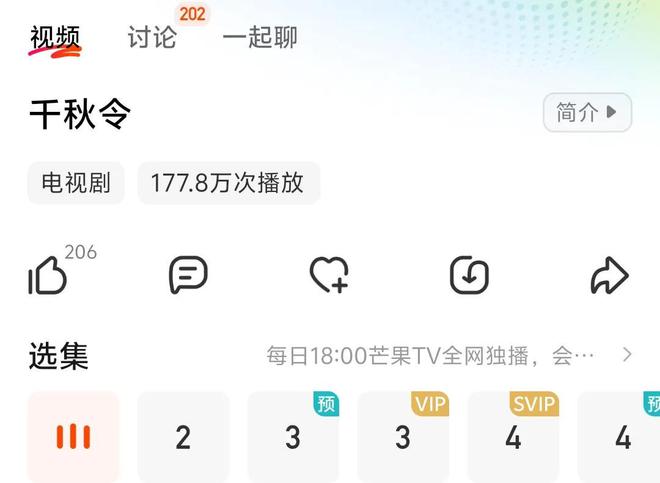The height and width of the screenshot is (483, 660).
Task: Play the SVIP episode 4
Action: click(x=513, y=437)
